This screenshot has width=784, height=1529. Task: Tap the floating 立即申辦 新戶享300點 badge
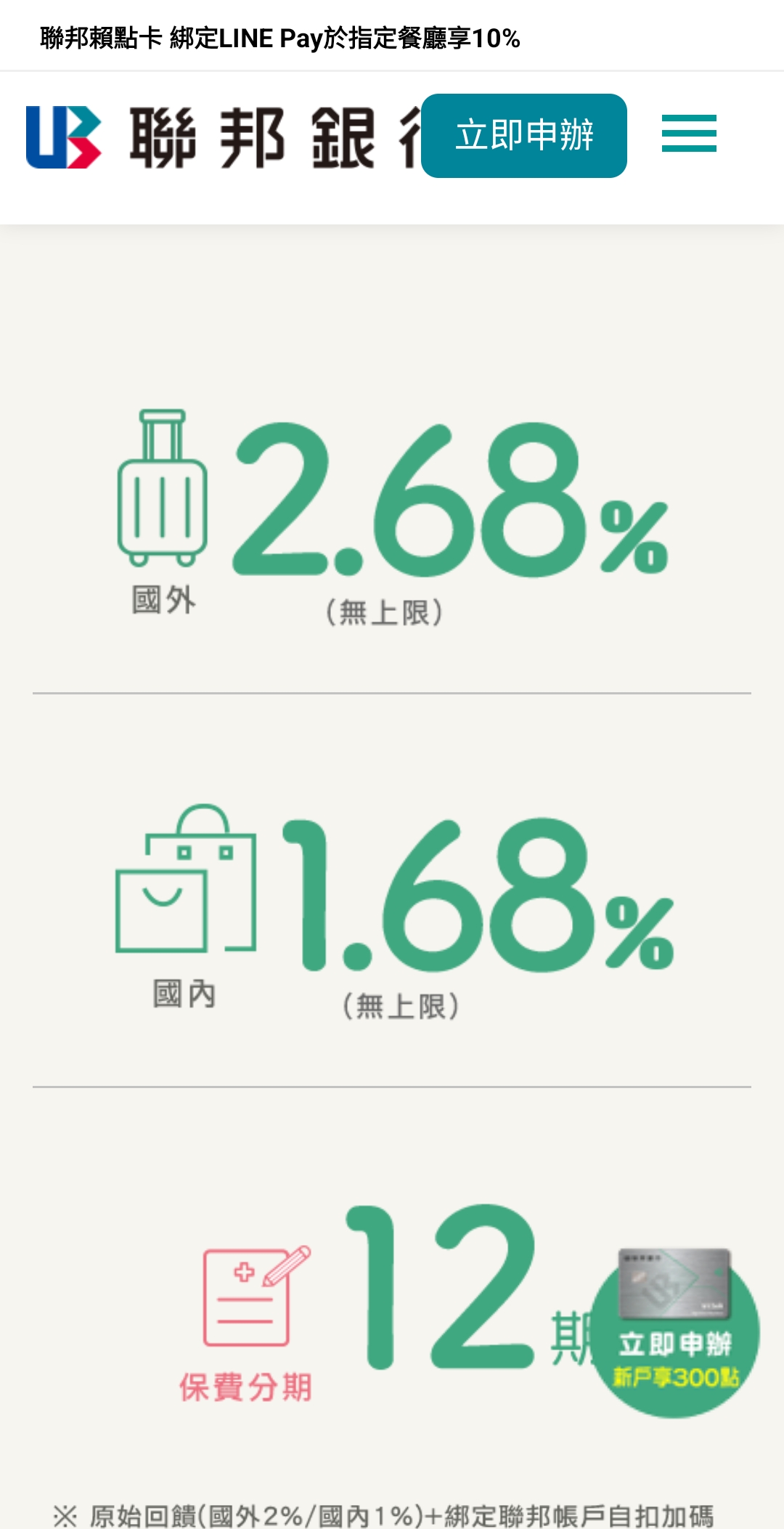click(x=675, y=1334)
